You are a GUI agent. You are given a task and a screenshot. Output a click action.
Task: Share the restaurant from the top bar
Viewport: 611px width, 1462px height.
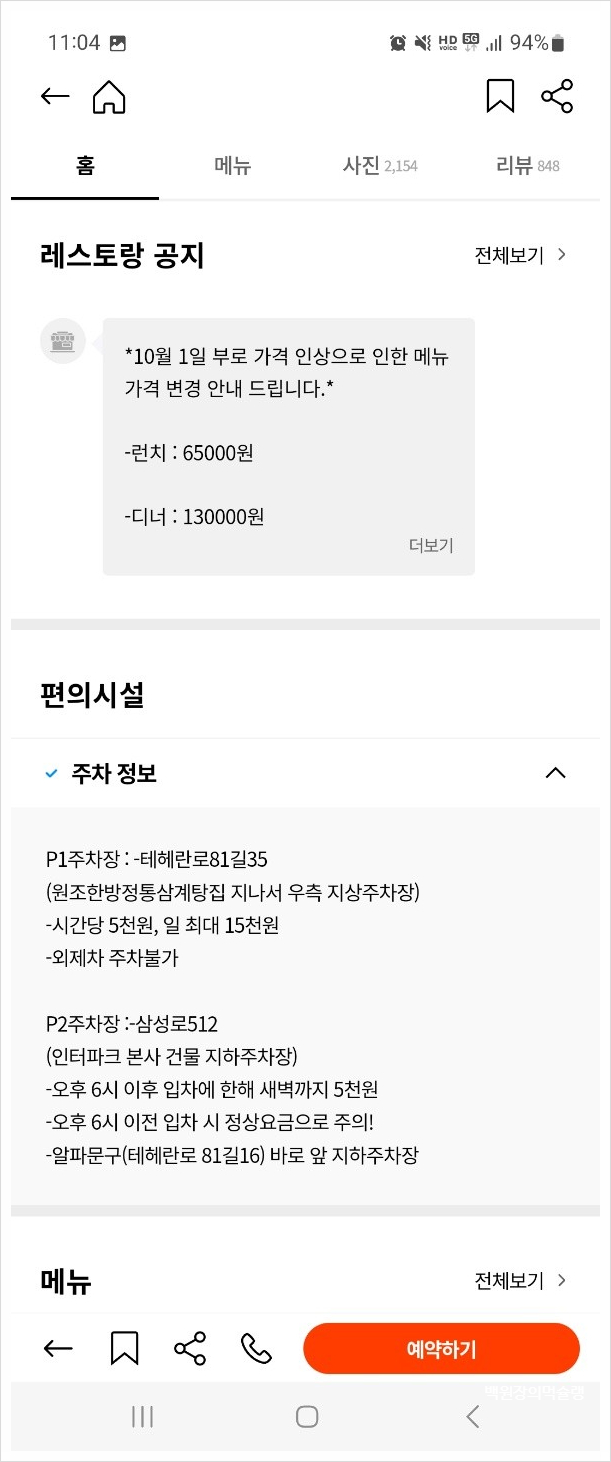point(557,97)
